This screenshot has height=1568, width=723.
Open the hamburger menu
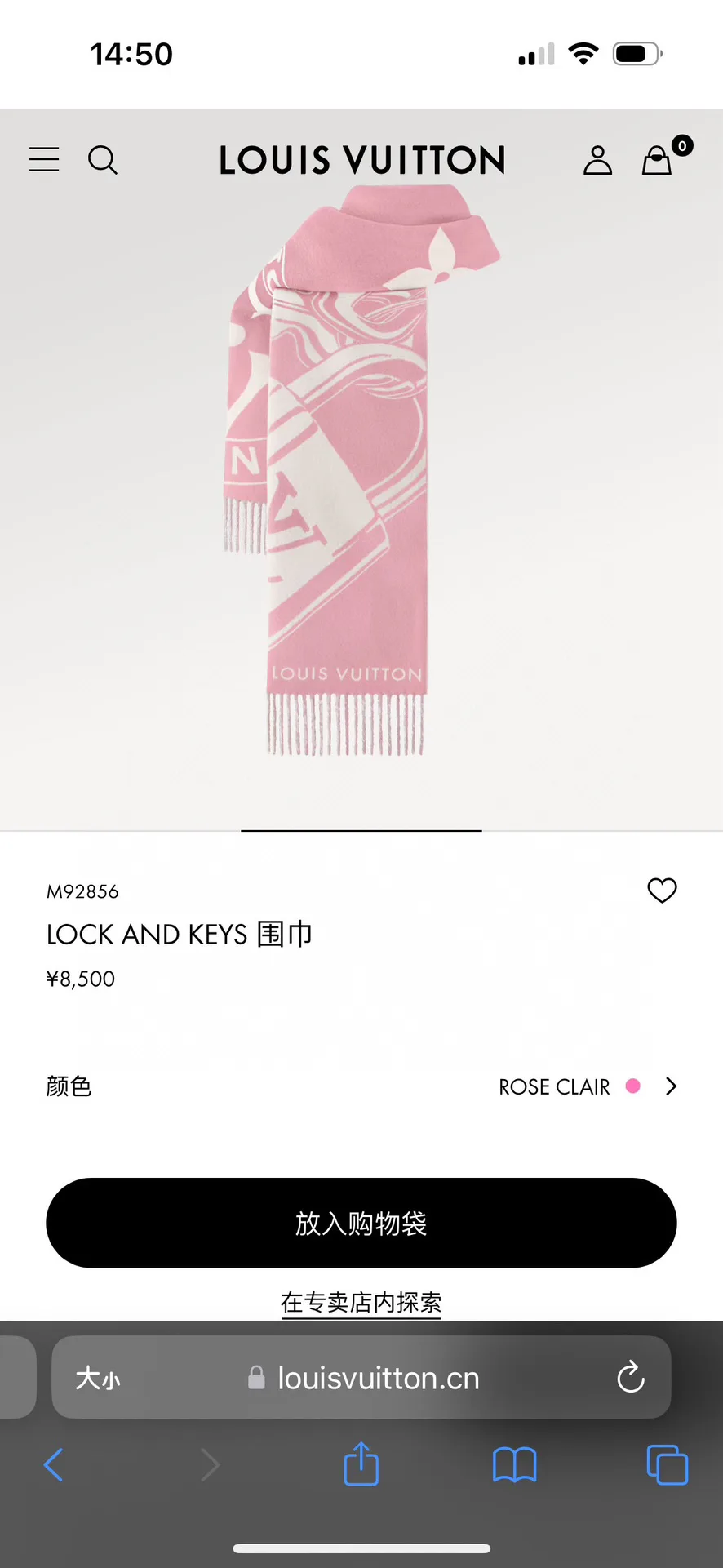tap(44, 159)
